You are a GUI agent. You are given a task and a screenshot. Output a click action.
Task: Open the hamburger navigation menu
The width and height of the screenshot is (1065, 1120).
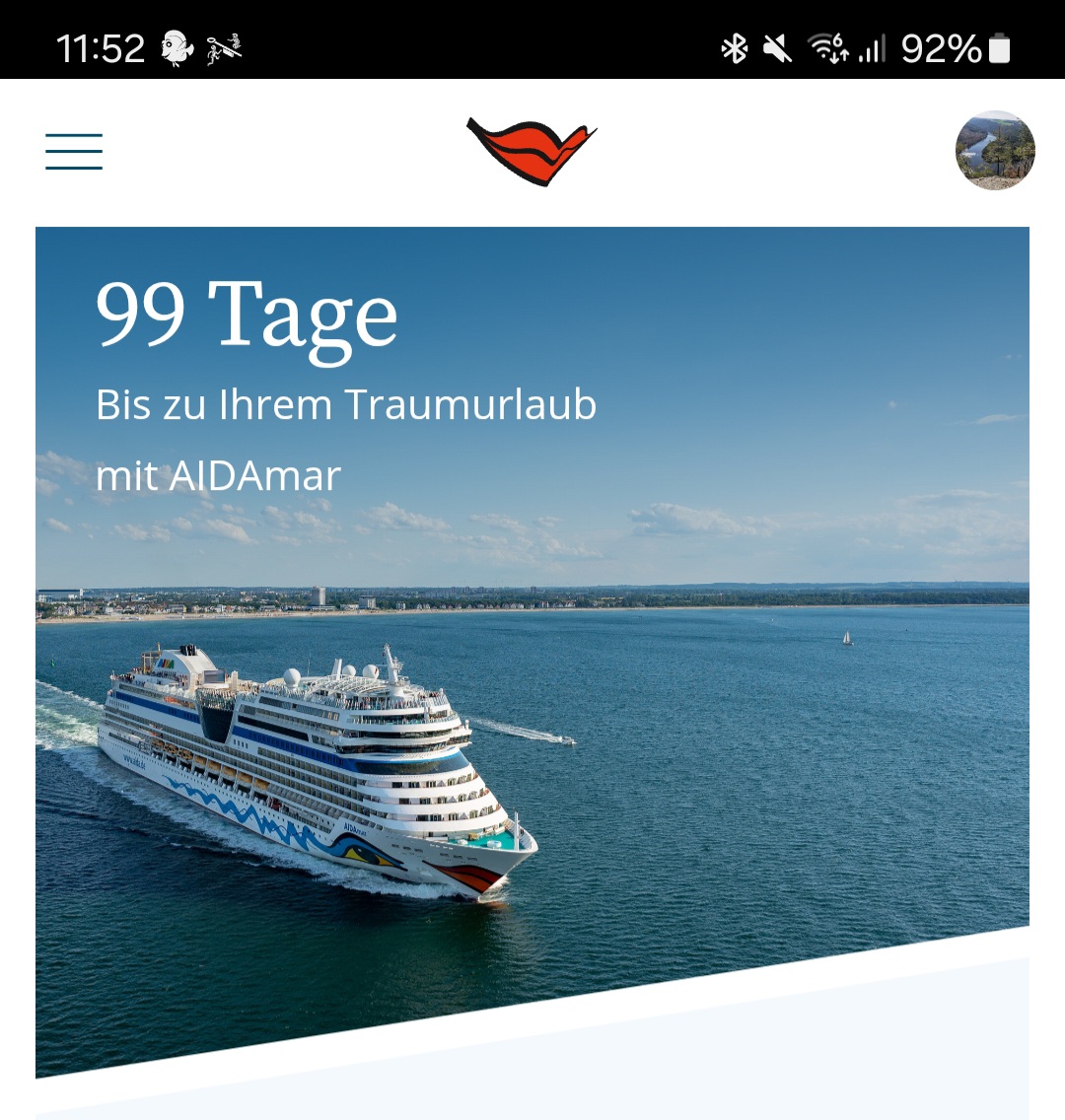pyautogui.click(x=74, y=152)
